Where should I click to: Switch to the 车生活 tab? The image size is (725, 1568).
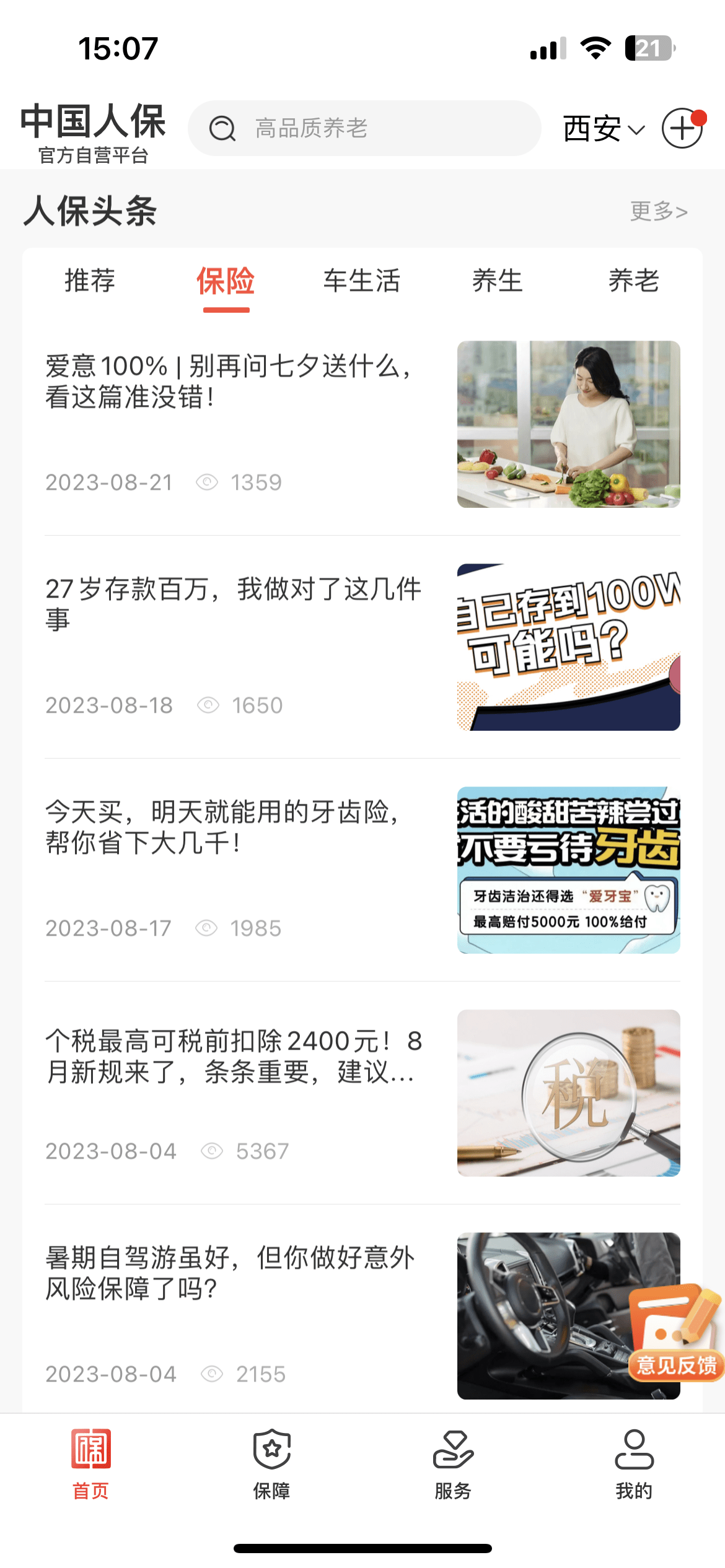pyautogui.click(x=362, y=283)
